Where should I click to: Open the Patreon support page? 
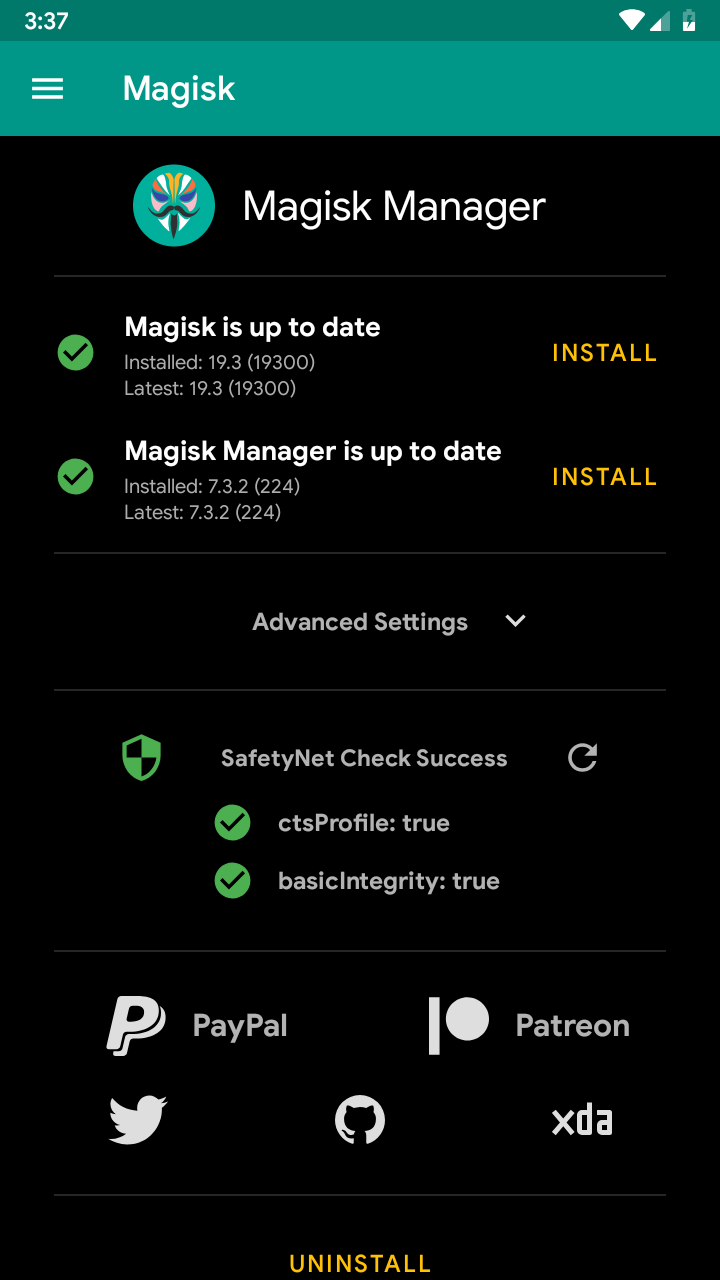(529, 1024)
